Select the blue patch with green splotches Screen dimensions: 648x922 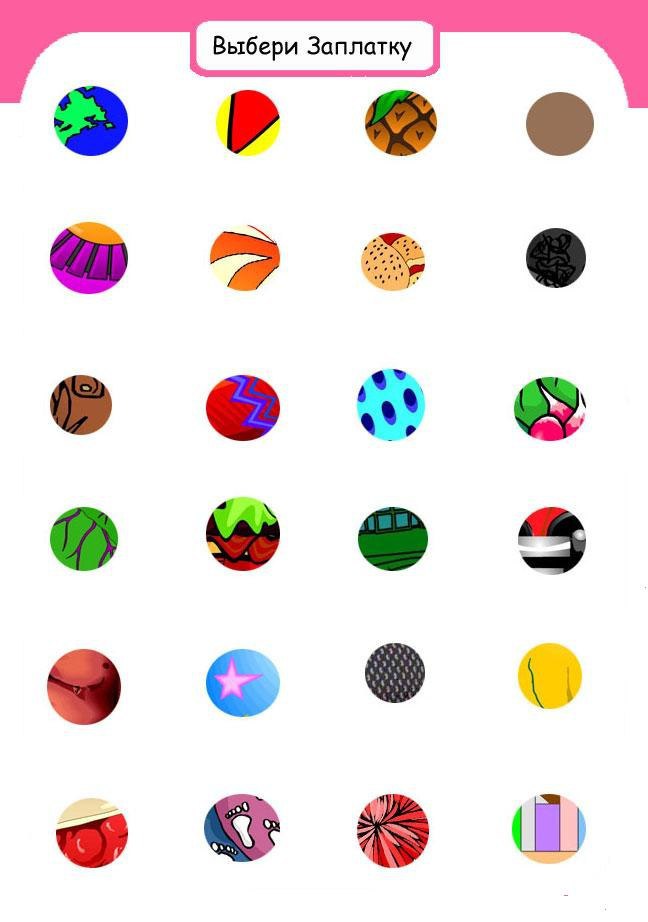[90, 119]
